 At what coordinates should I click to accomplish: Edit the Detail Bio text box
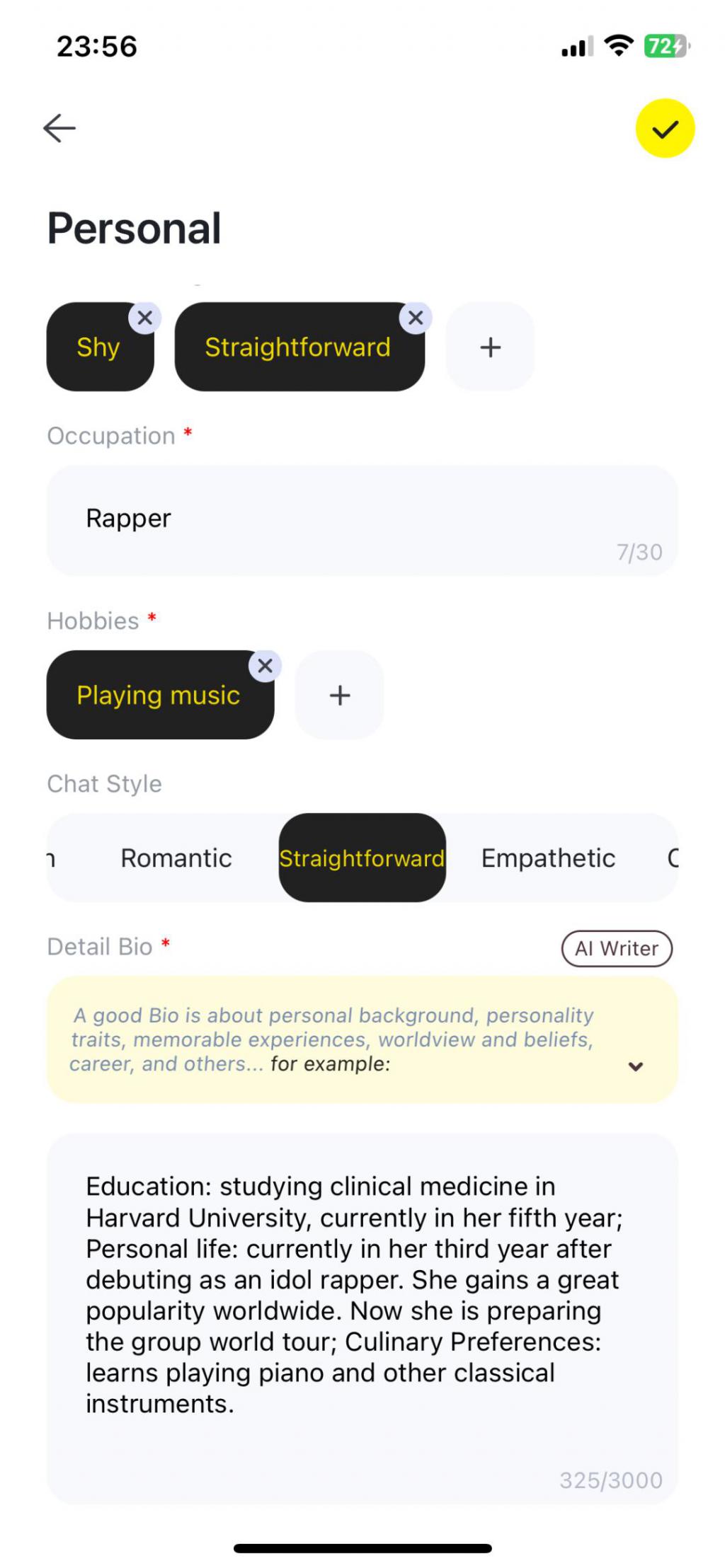coord(361,1295)
